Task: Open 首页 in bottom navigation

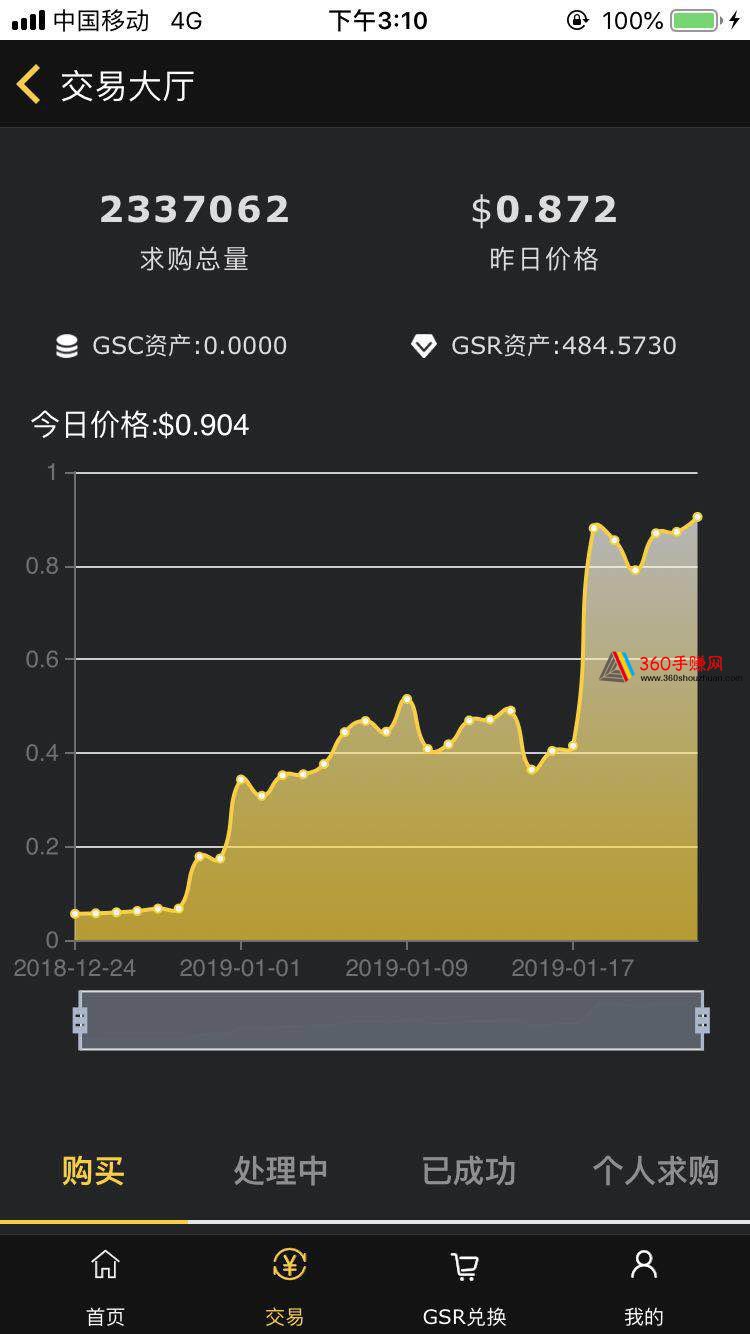Action: (x=105, y=1286)
